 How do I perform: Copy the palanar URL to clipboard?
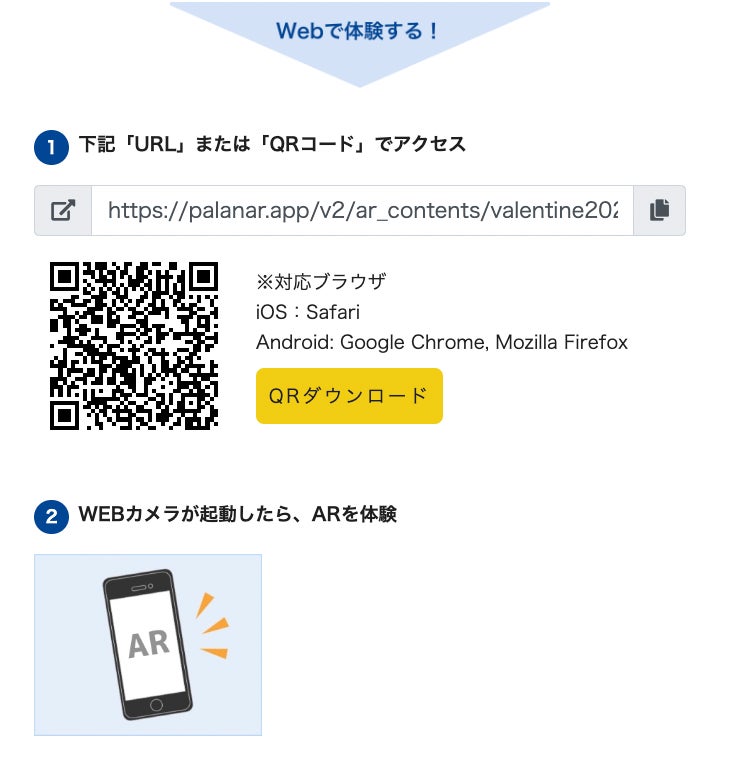click(x=659, y=210)
